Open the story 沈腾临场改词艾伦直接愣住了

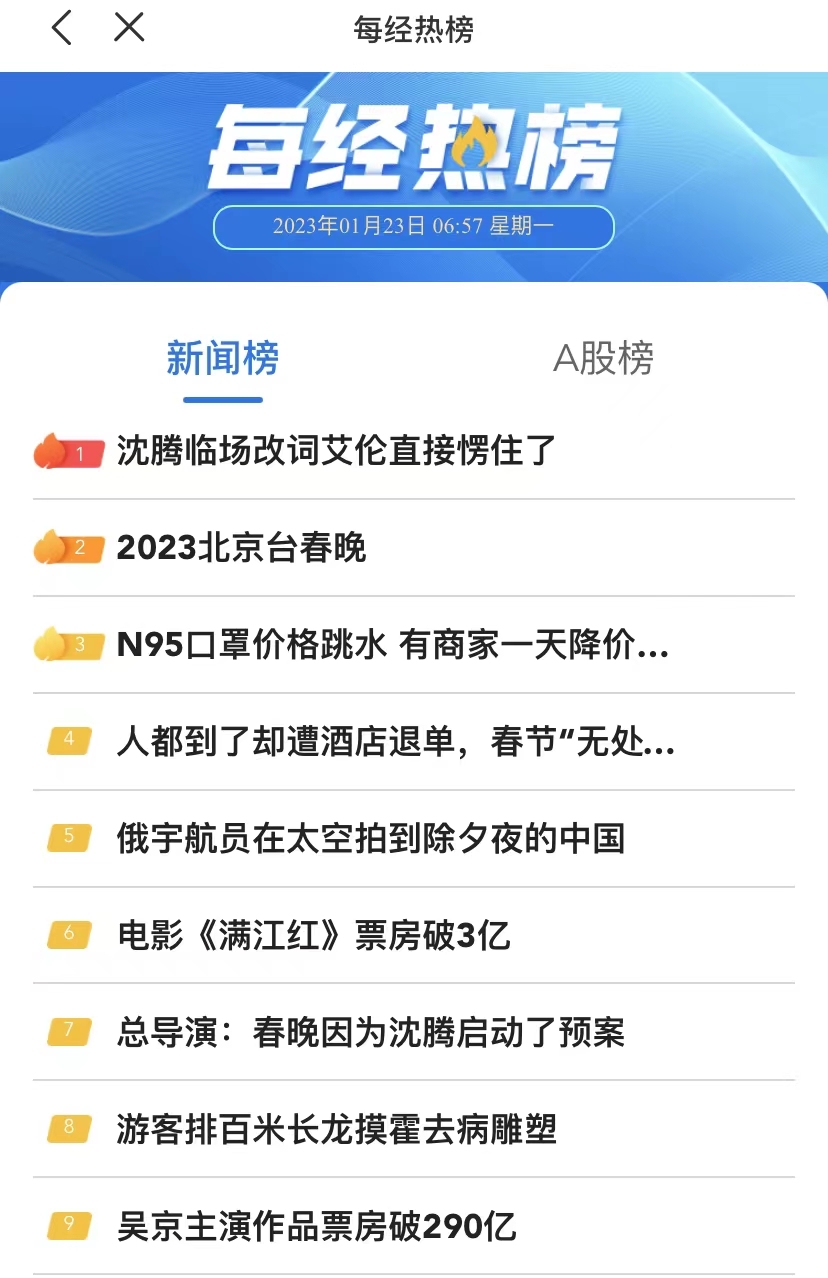tap(336, 452)
